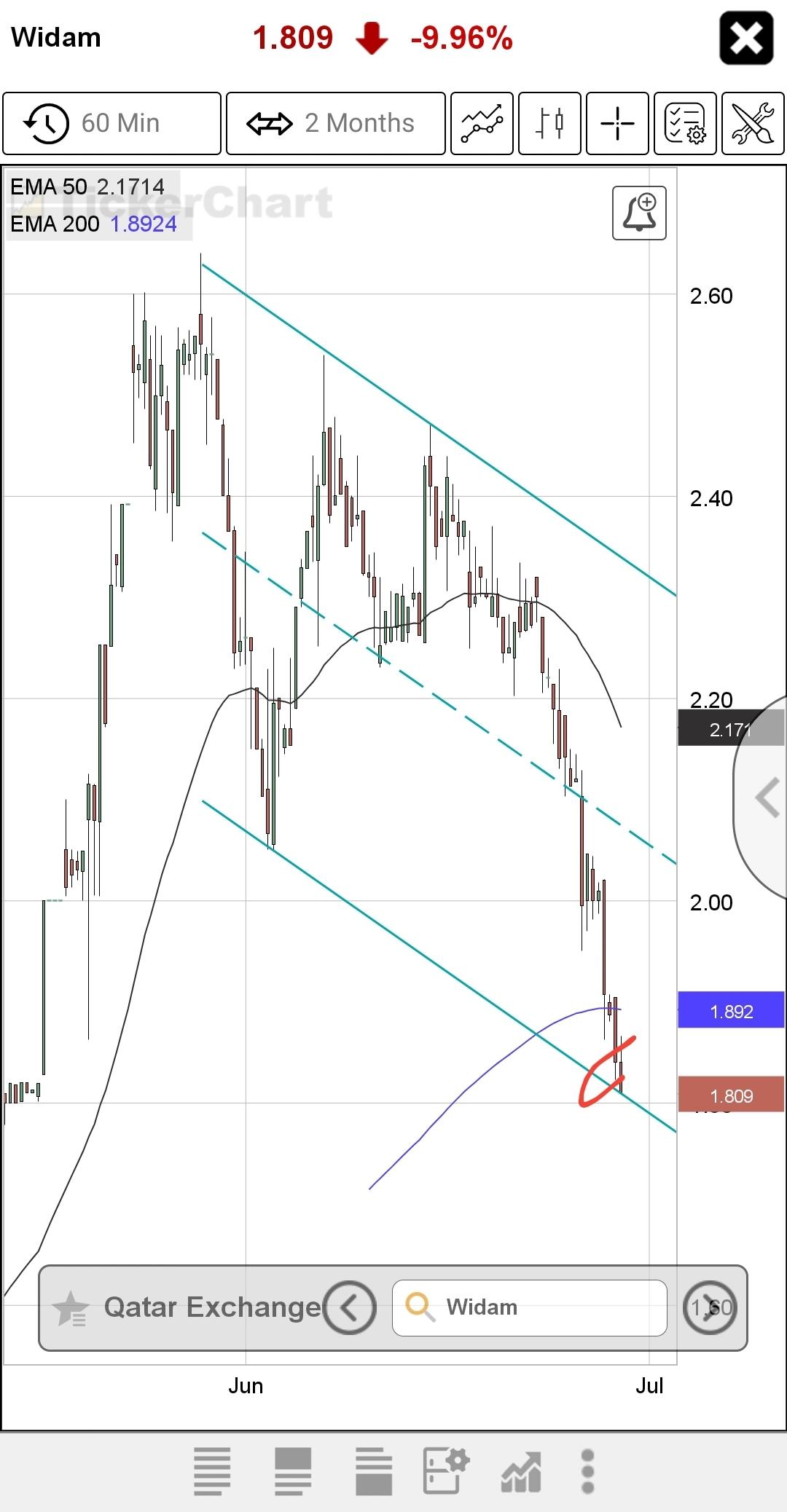This screenshot has width=787, height=1512.
Task: Enable the crosshair tool
Action: pos(617,123)
